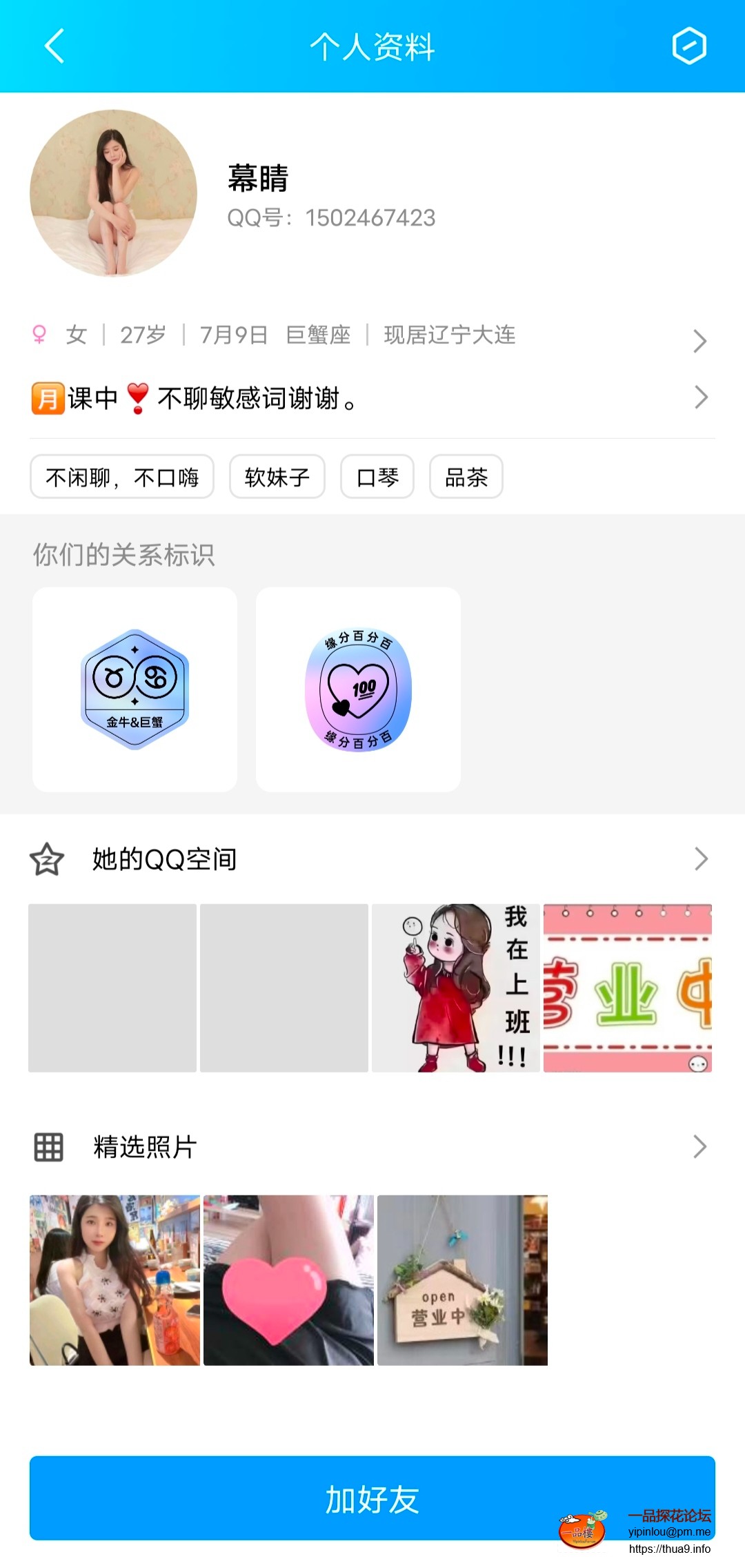Select the 不闲聊，不口嗨 tag

coord(122,477)
